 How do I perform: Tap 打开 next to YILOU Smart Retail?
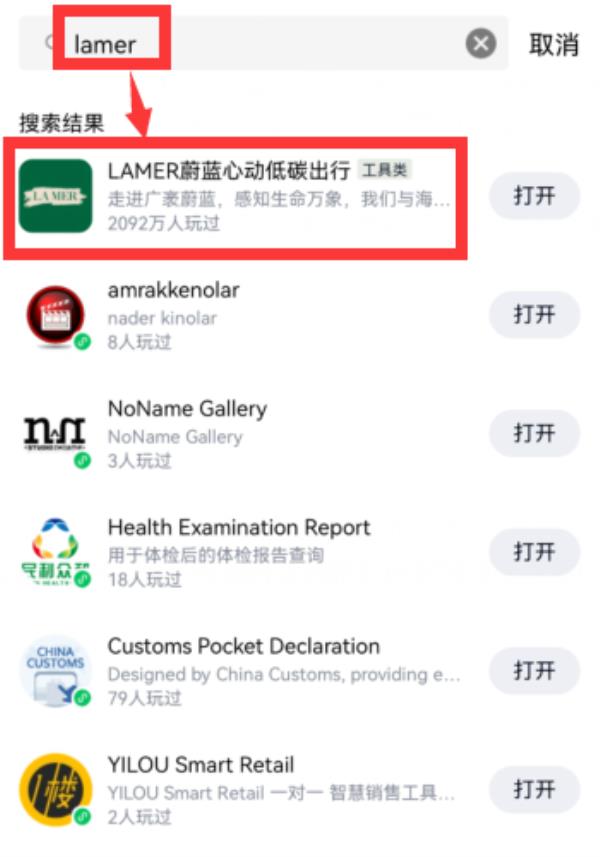click(x=534, y=789)
